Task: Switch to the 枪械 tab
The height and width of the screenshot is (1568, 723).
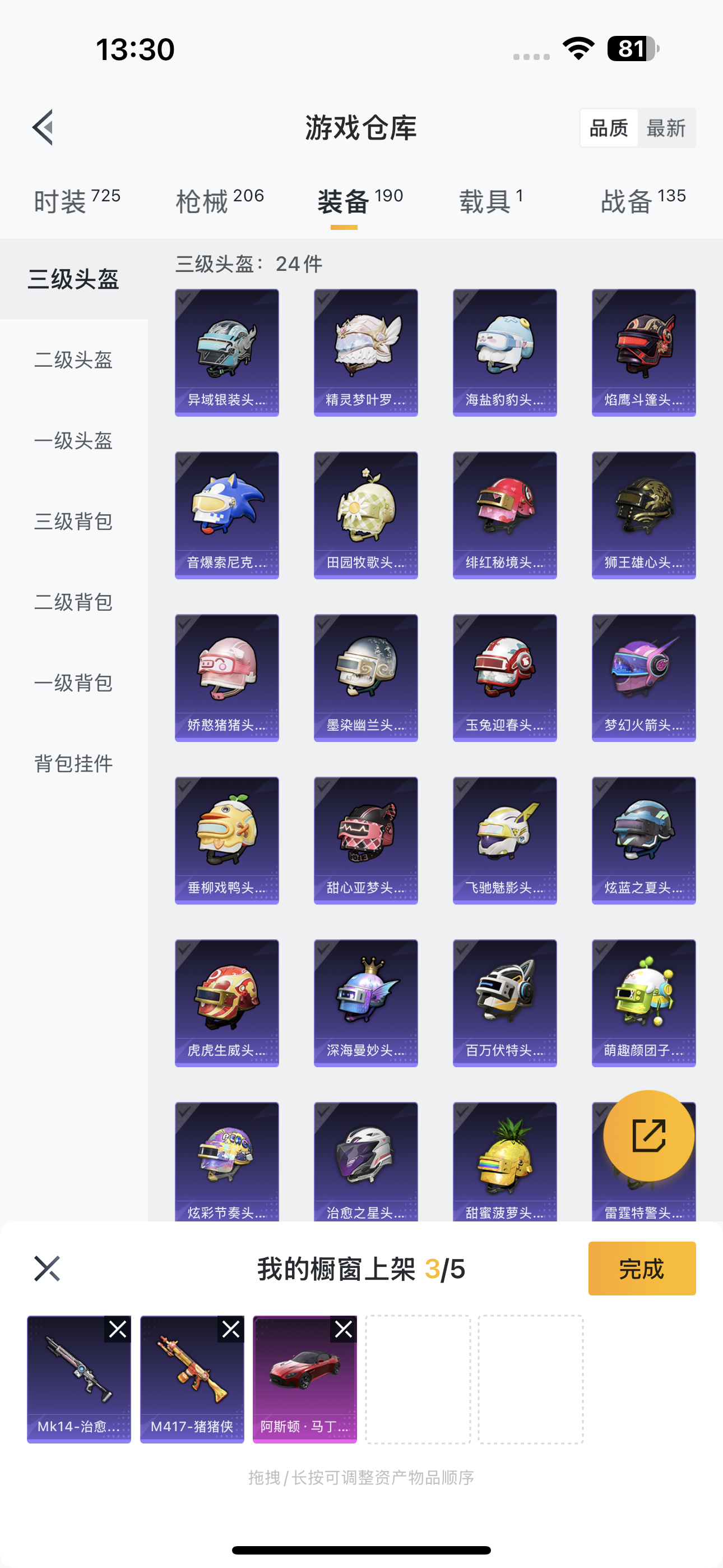Action: tap(219, 201)
